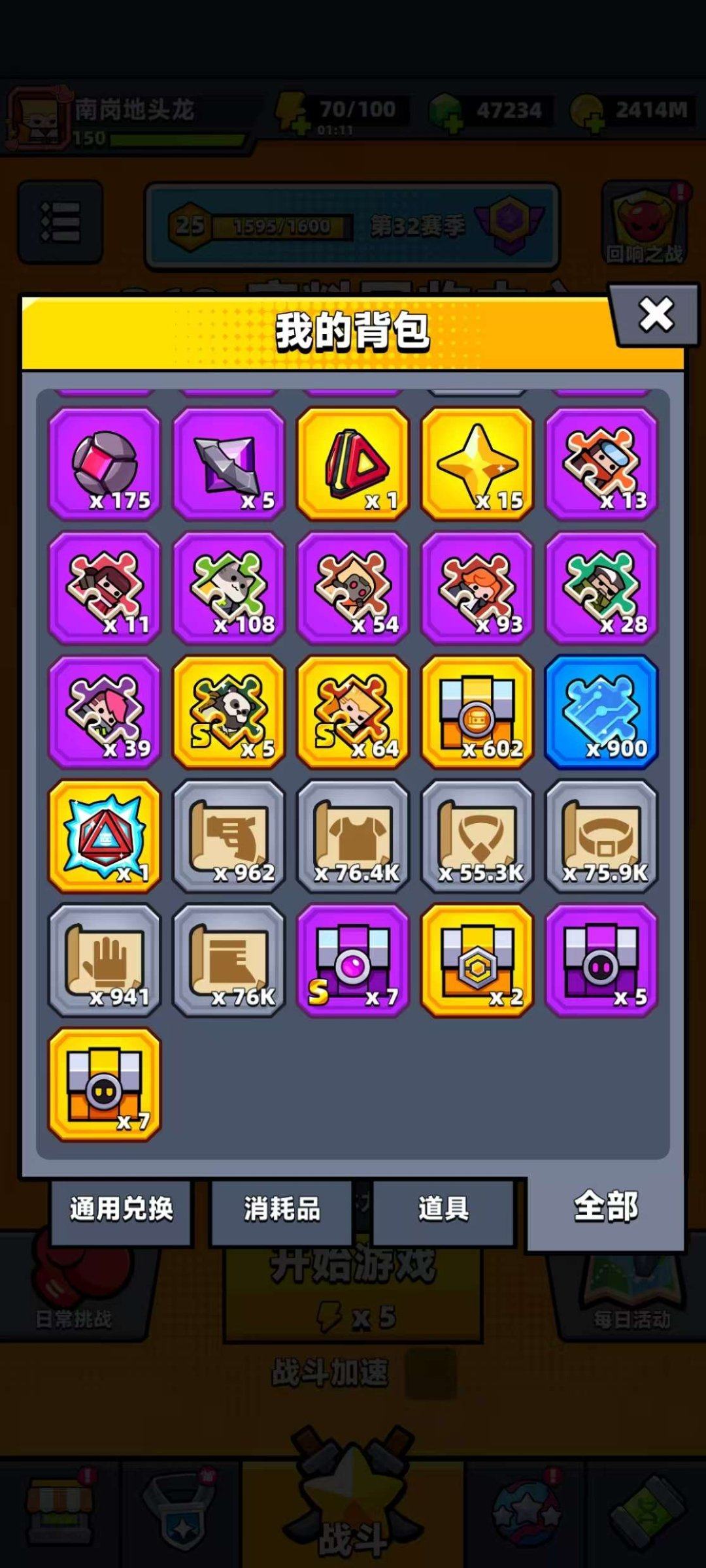Select the pistol blueprint scroll x962
The image size is (706, 1568).
(x=229, y=836)
